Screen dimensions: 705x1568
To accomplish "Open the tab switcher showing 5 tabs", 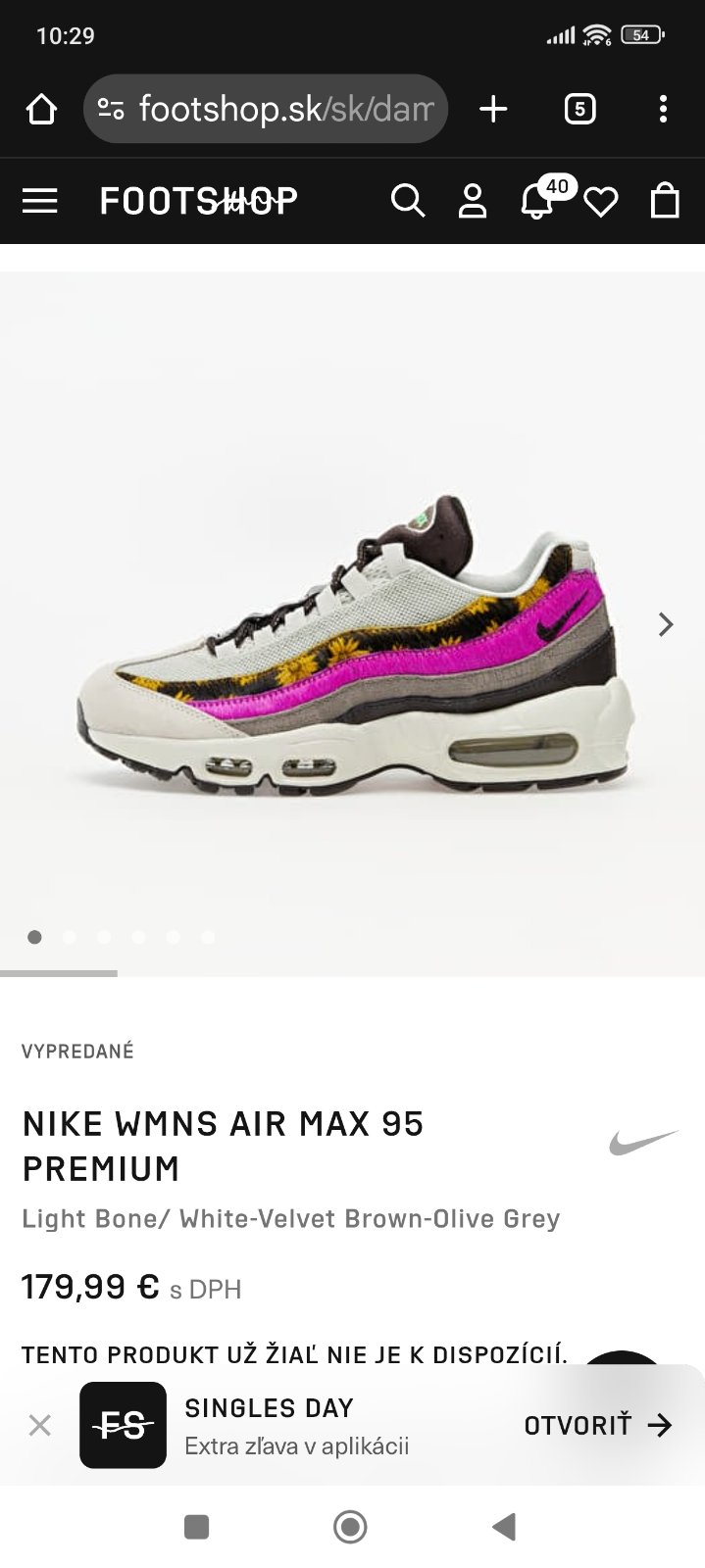I will [579, 109].
